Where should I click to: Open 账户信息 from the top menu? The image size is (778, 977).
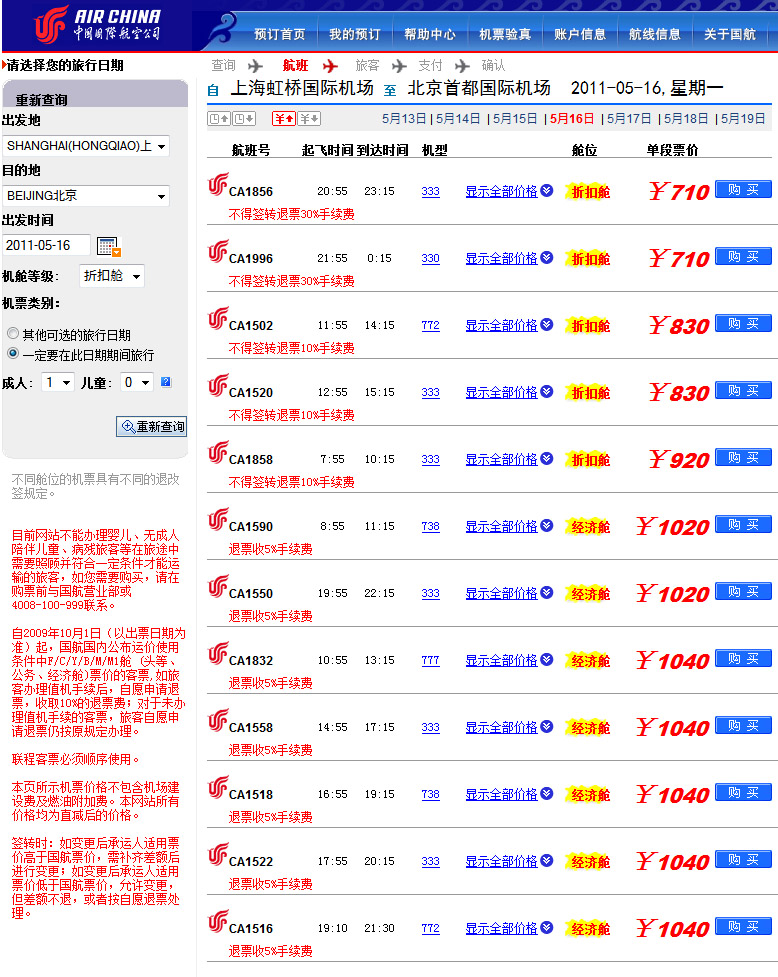[580, 34]
